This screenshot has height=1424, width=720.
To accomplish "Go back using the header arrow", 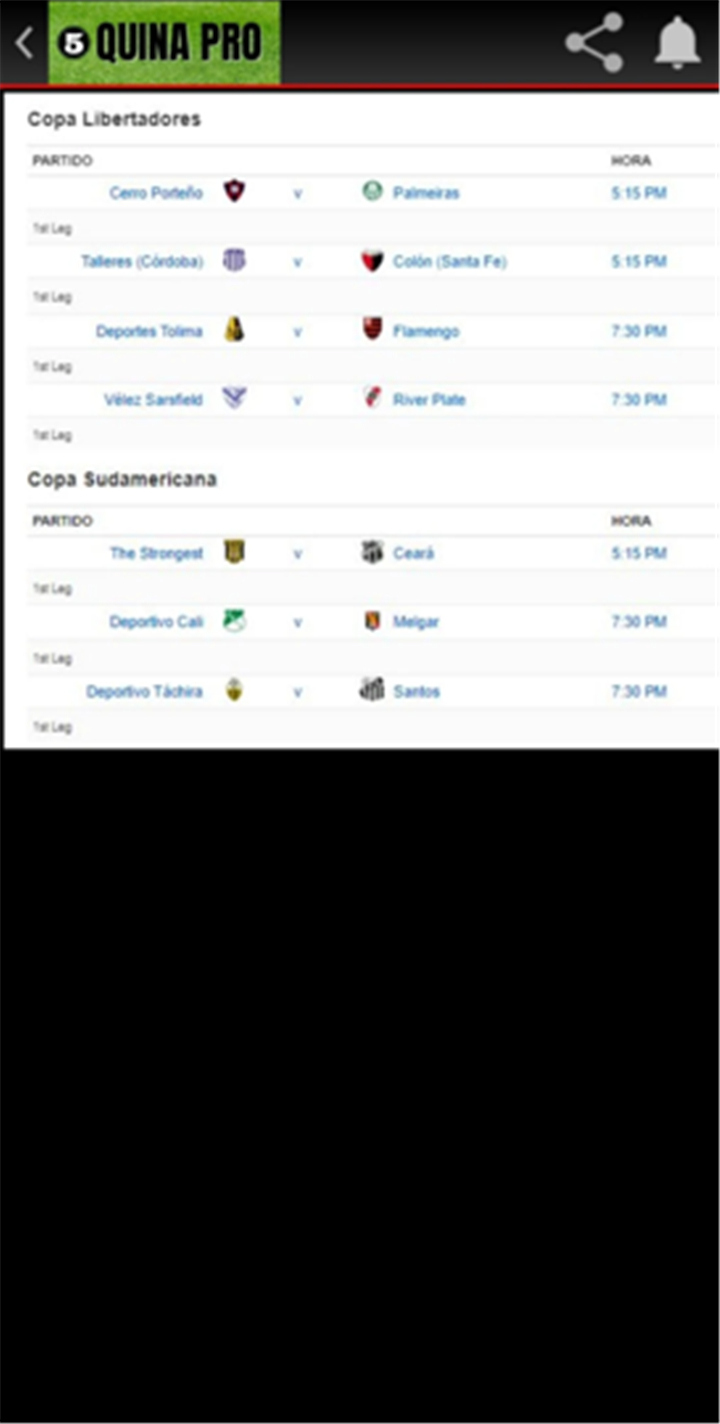I will (25, 43).
